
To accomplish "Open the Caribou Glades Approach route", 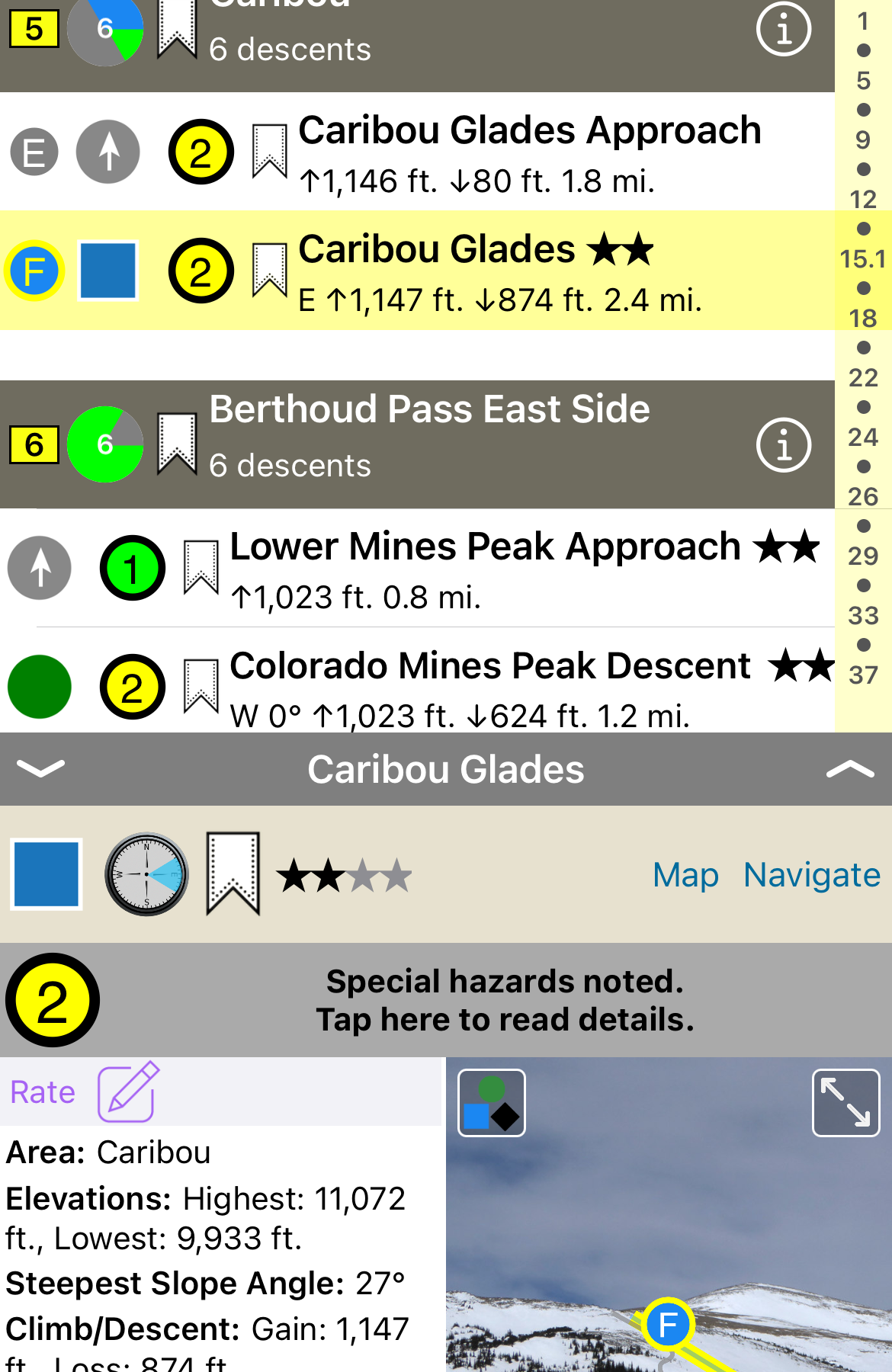I will 529,152.
